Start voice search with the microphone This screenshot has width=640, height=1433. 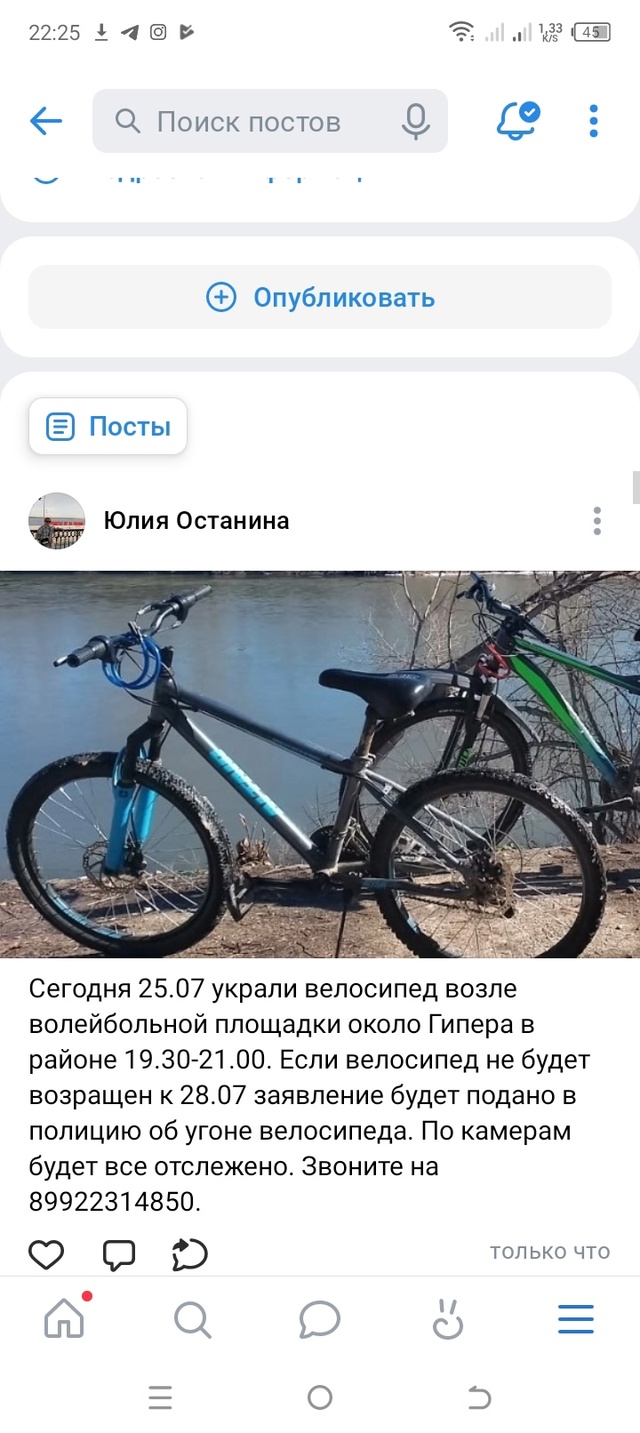[415, 122]
